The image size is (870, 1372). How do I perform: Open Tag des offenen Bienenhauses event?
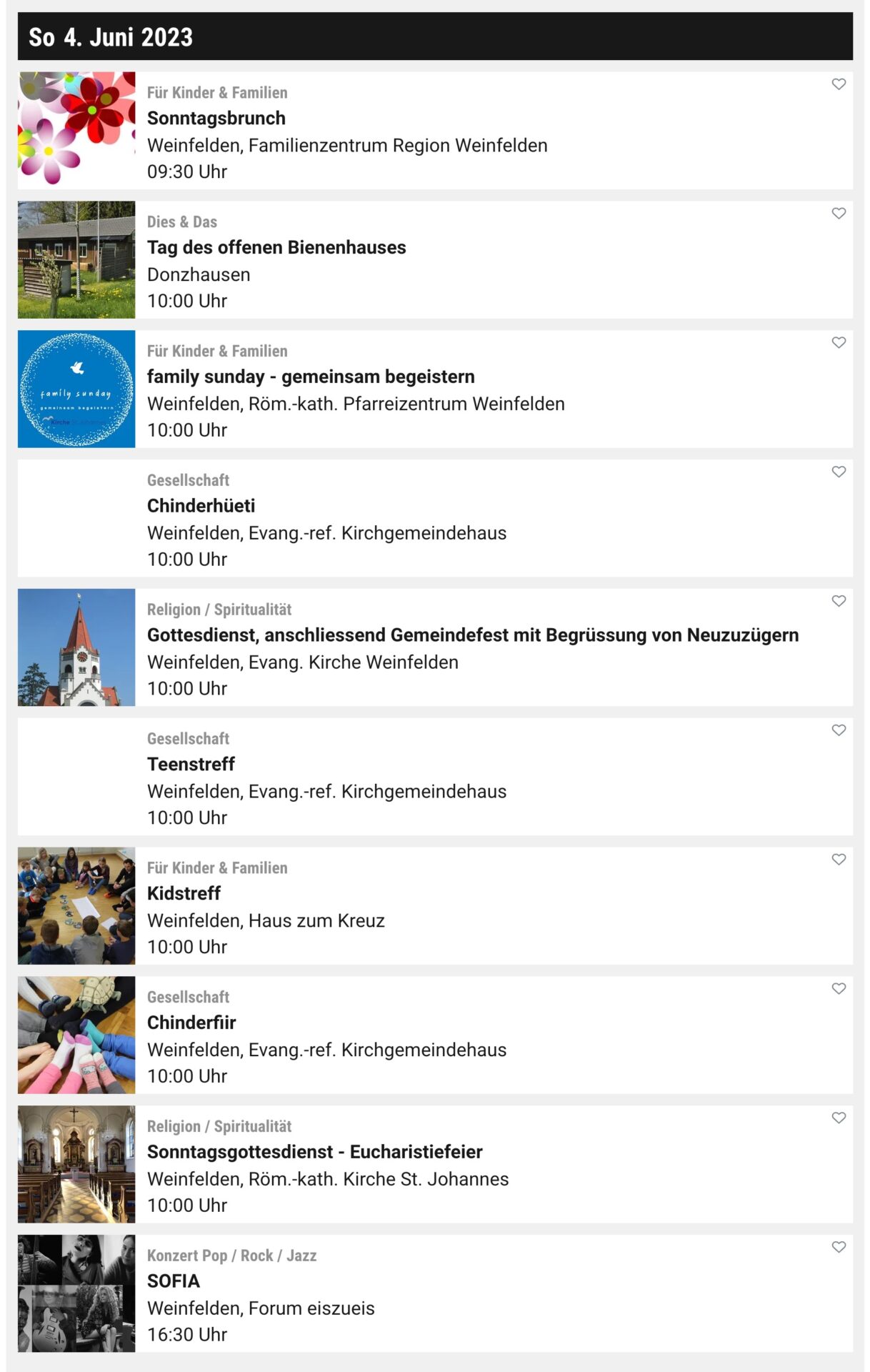point(276,248)
